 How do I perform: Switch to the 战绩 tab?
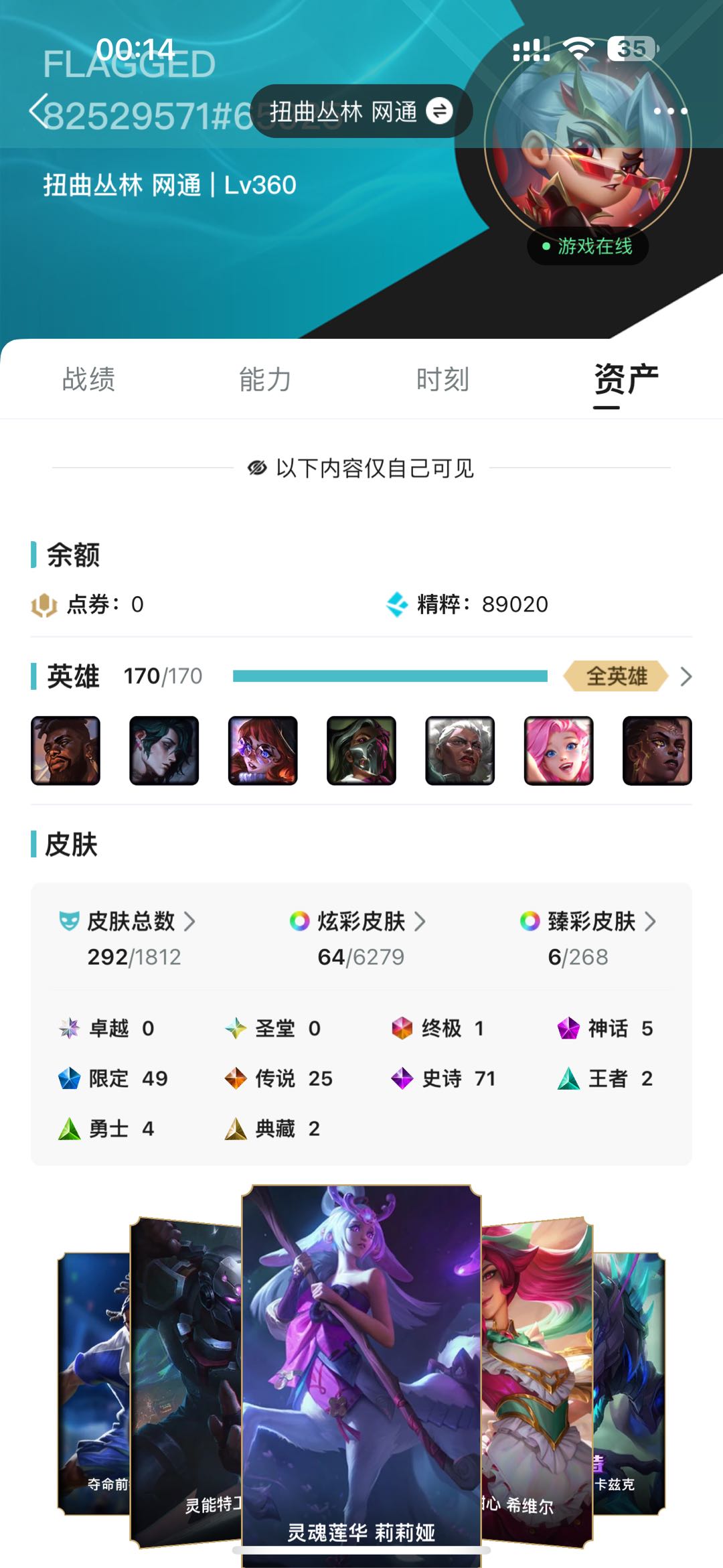click(88, 379)
